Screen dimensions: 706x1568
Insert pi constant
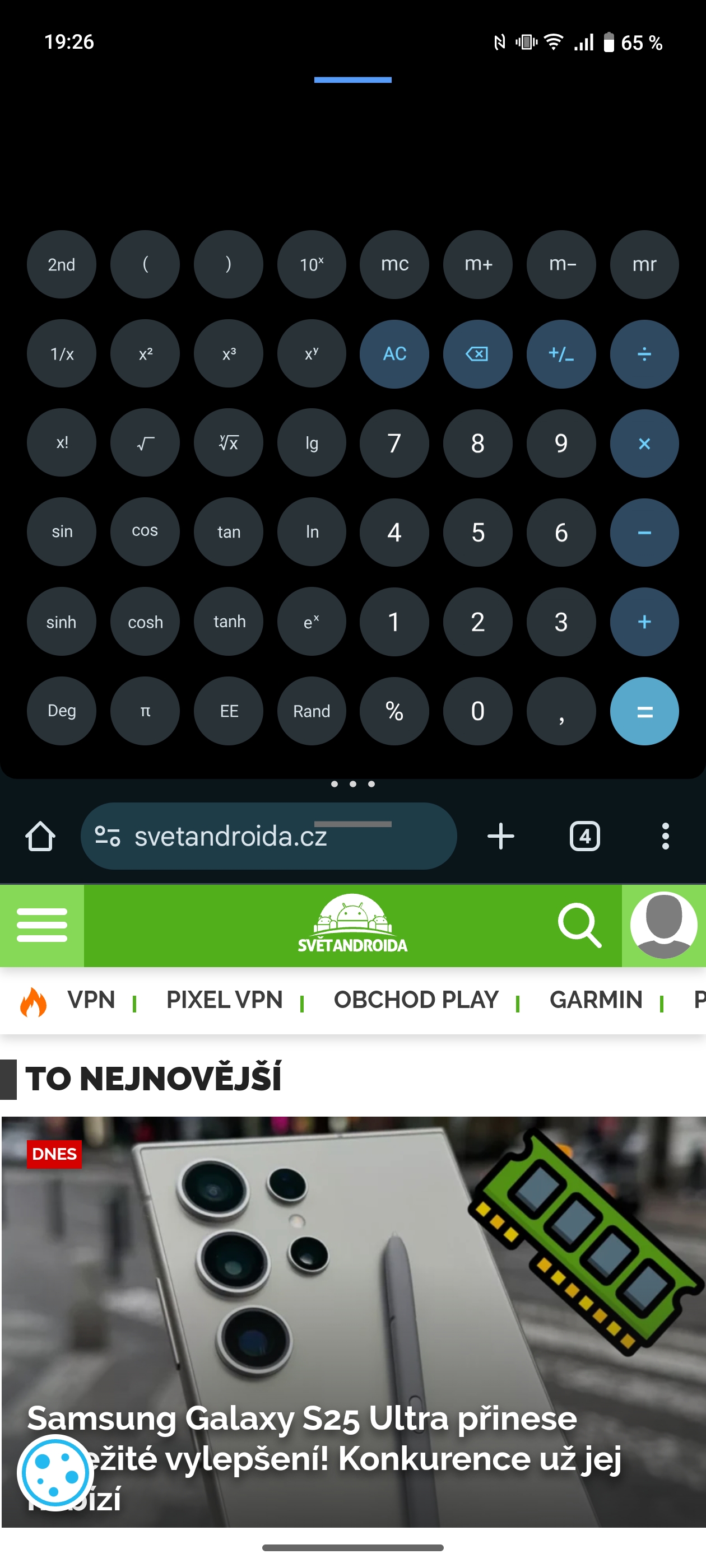145,711
